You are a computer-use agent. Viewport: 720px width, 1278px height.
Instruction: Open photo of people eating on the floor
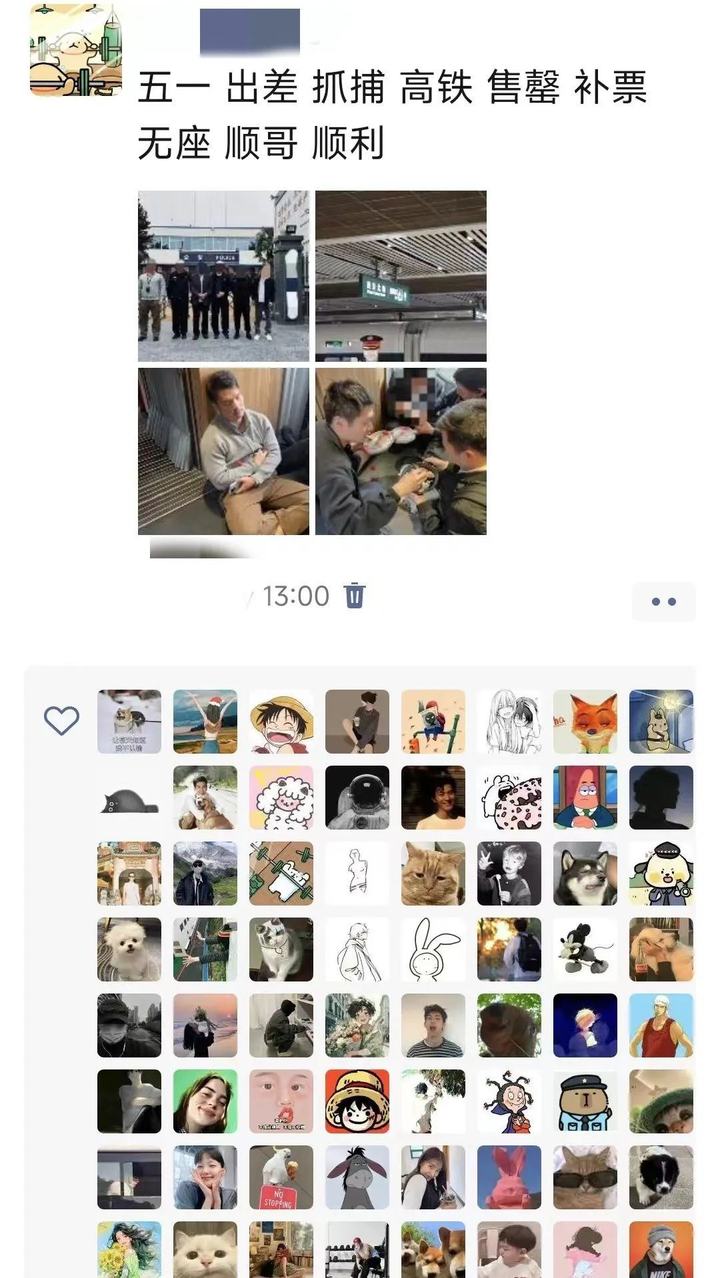tap(401, 451)
